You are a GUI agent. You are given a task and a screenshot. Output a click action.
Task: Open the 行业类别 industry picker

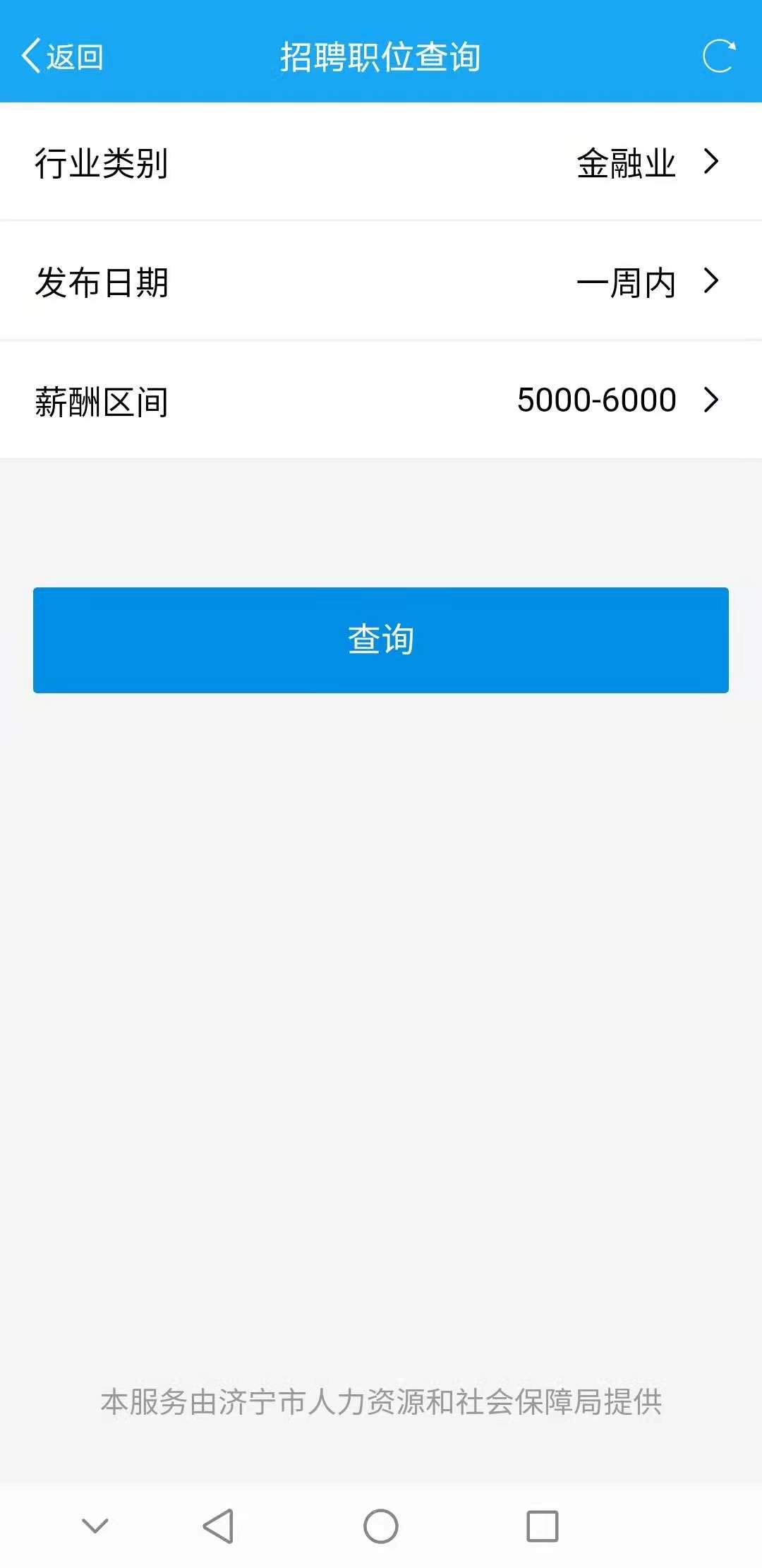[x=381, y=162]
